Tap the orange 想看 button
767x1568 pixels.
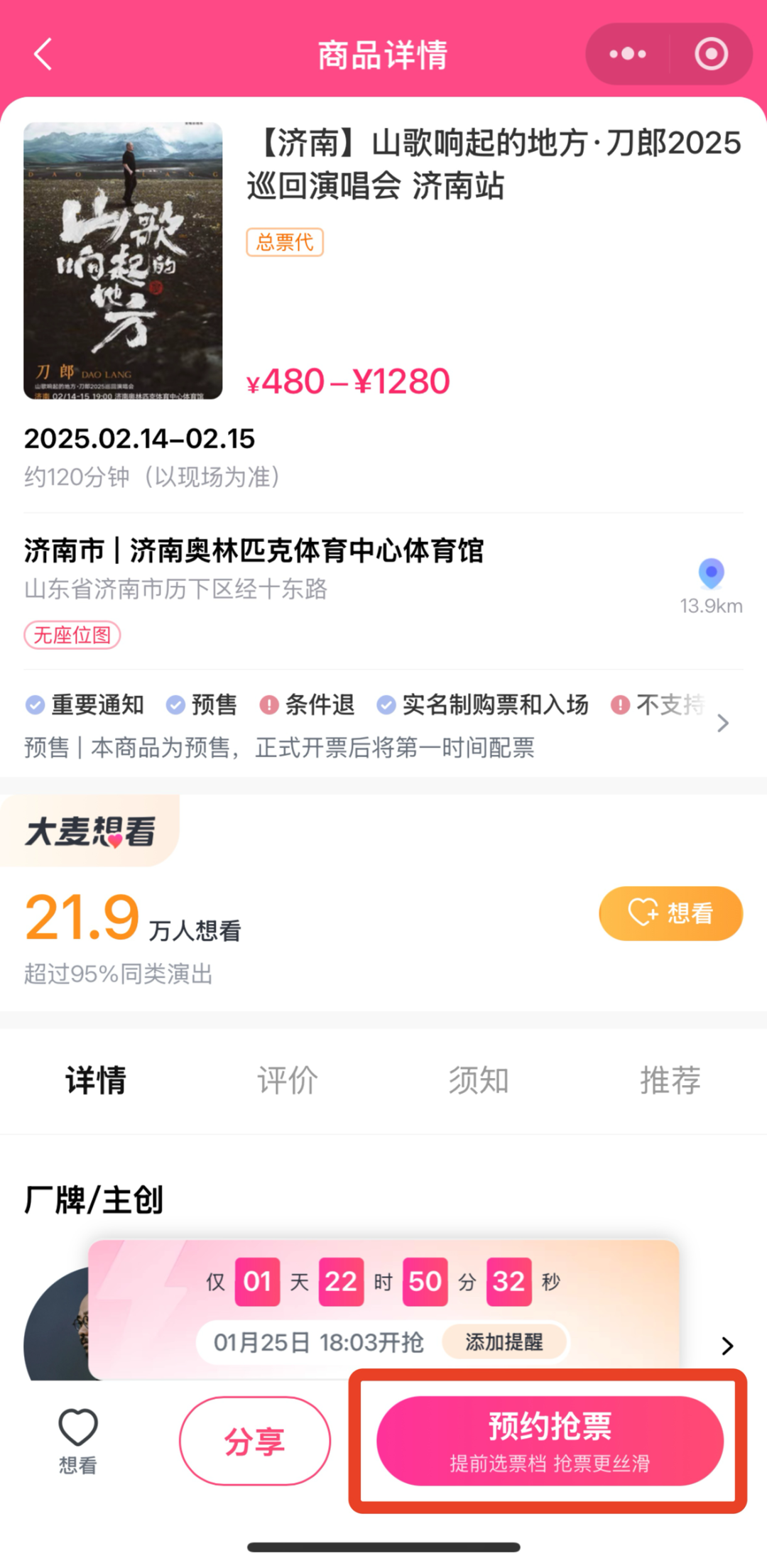[670, 913]
